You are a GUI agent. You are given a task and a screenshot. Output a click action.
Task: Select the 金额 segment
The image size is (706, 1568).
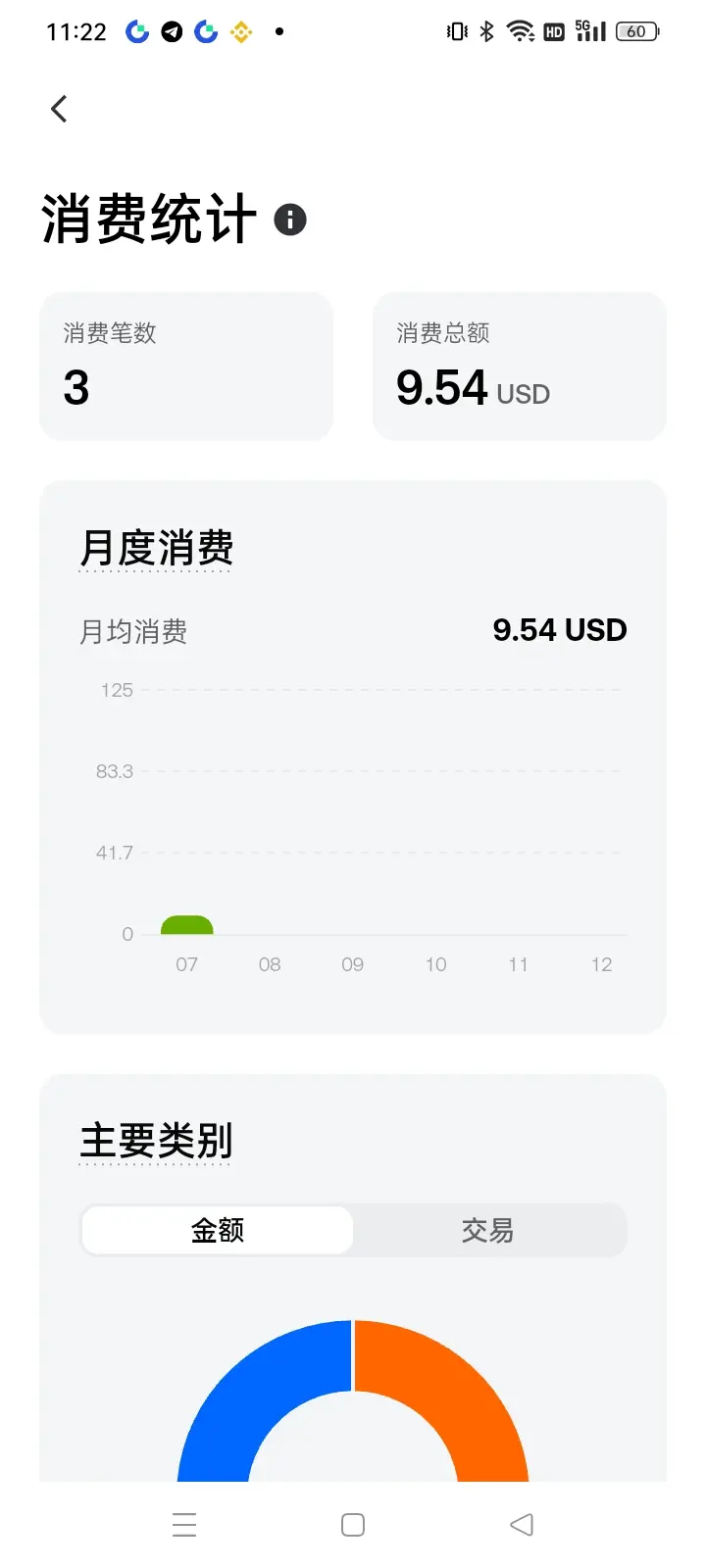pyautogui.click(x=217, y=1230)
